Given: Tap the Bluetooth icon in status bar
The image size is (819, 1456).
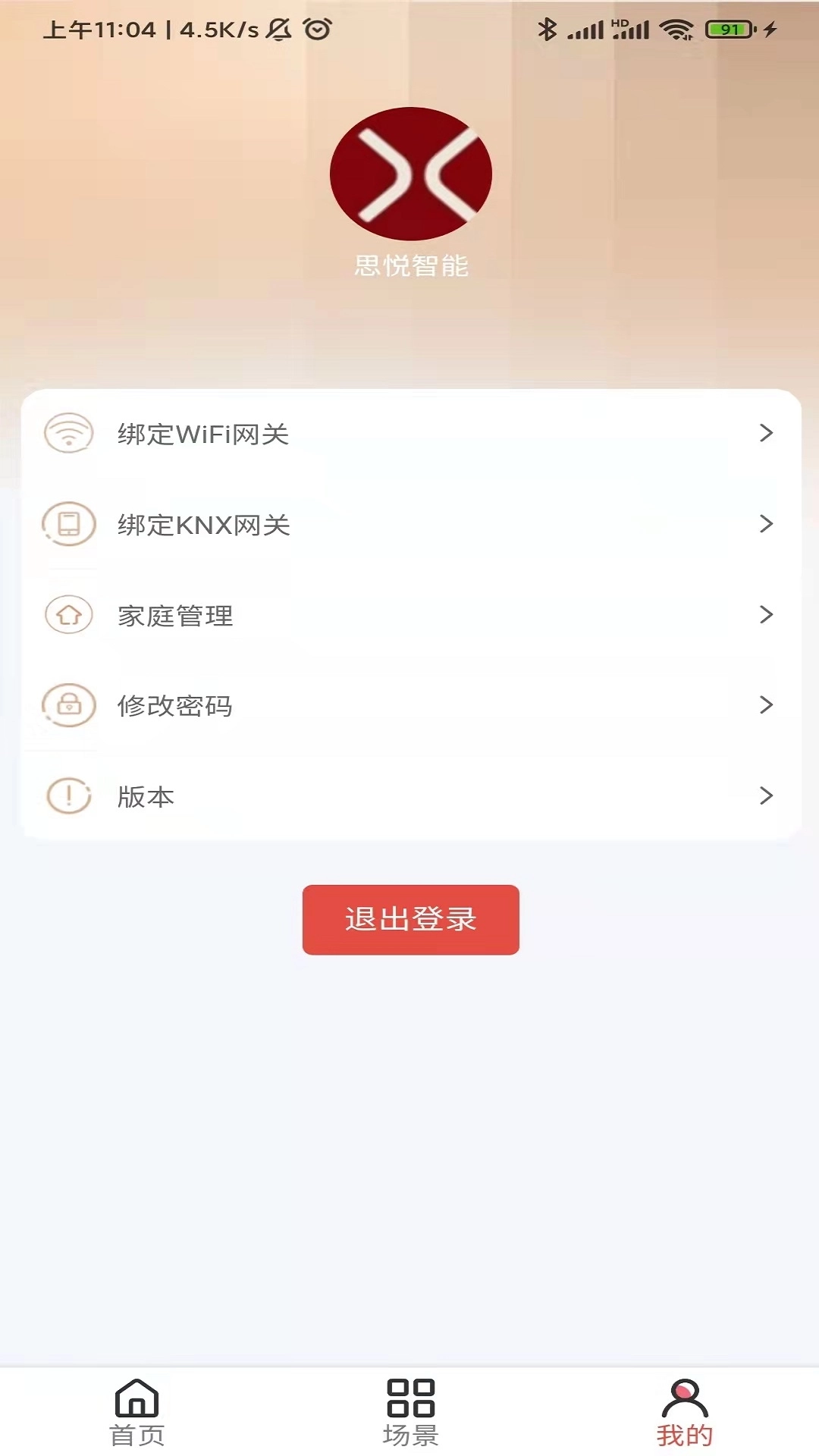Looking at the screenshot, I should (548, 30).
